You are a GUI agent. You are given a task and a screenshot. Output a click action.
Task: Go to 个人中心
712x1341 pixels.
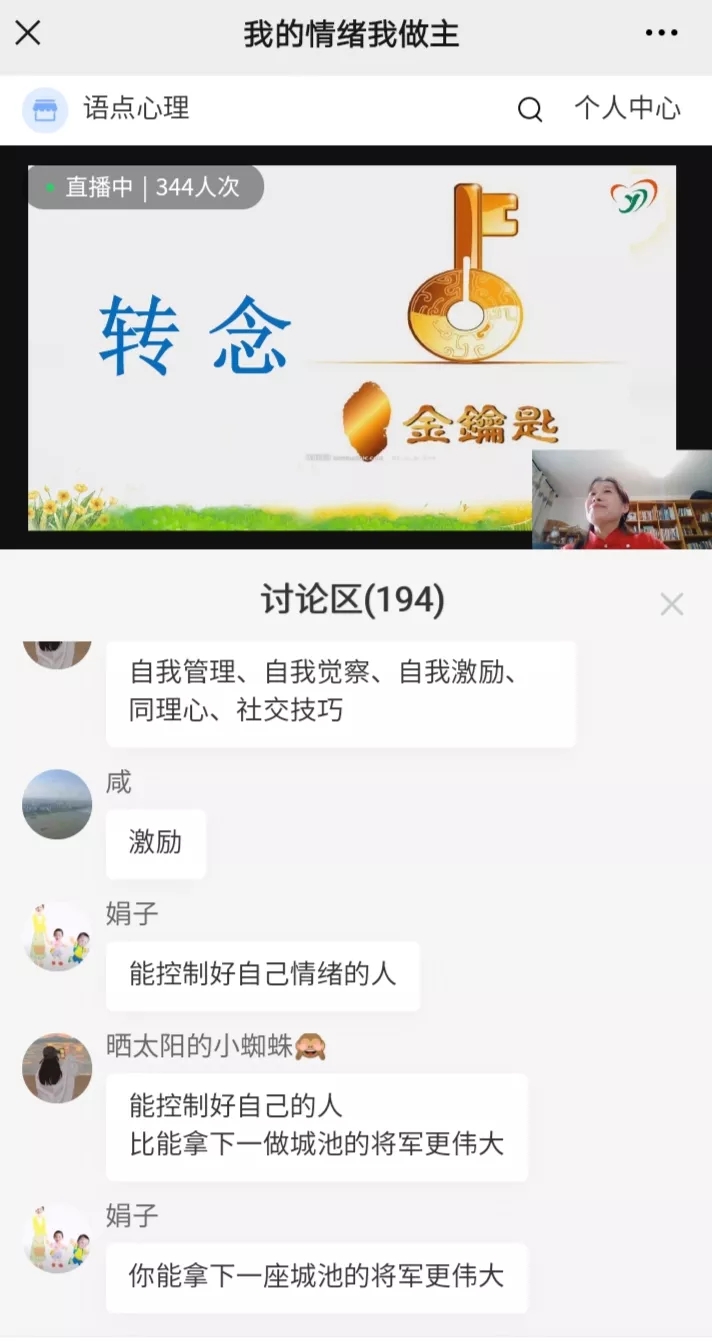(x=627, y=108)
